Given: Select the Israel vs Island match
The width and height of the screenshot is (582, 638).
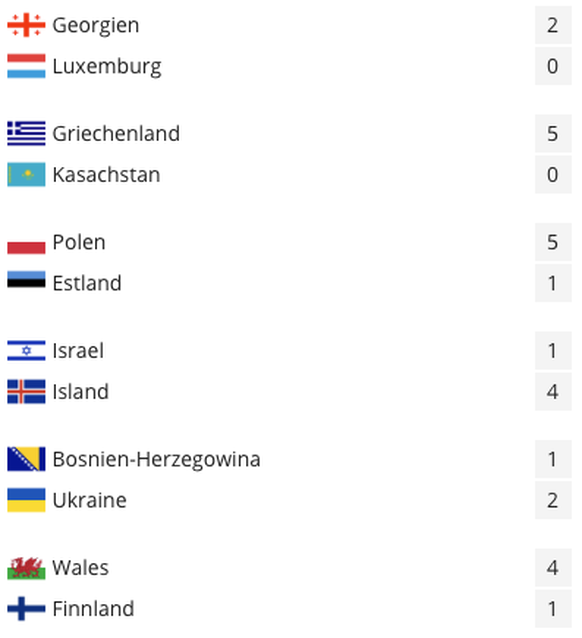Looking at the screenshot, I should [289, 371].
